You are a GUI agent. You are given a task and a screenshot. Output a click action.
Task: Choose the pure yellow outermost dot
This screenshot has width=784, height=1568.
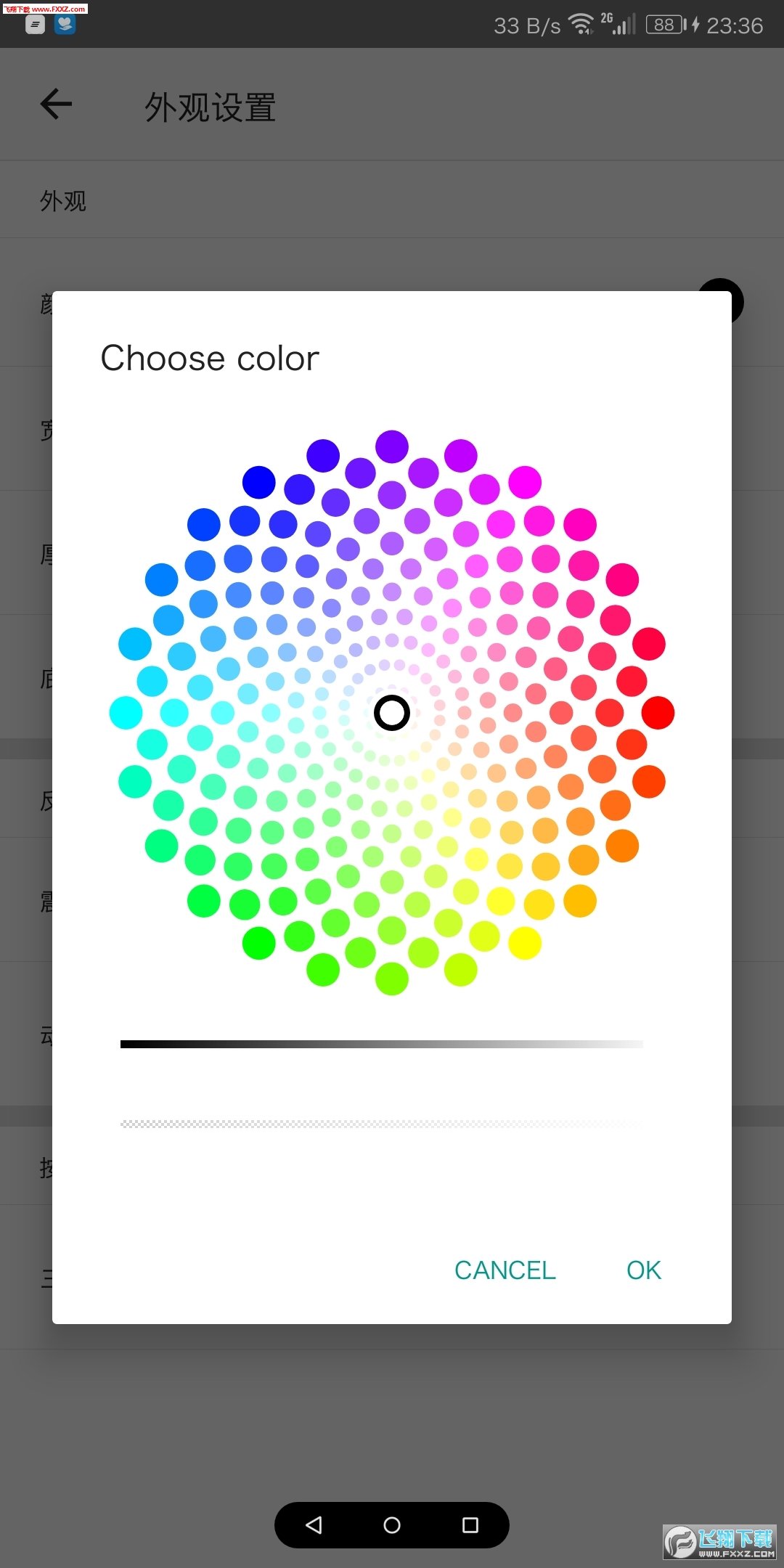525,943
